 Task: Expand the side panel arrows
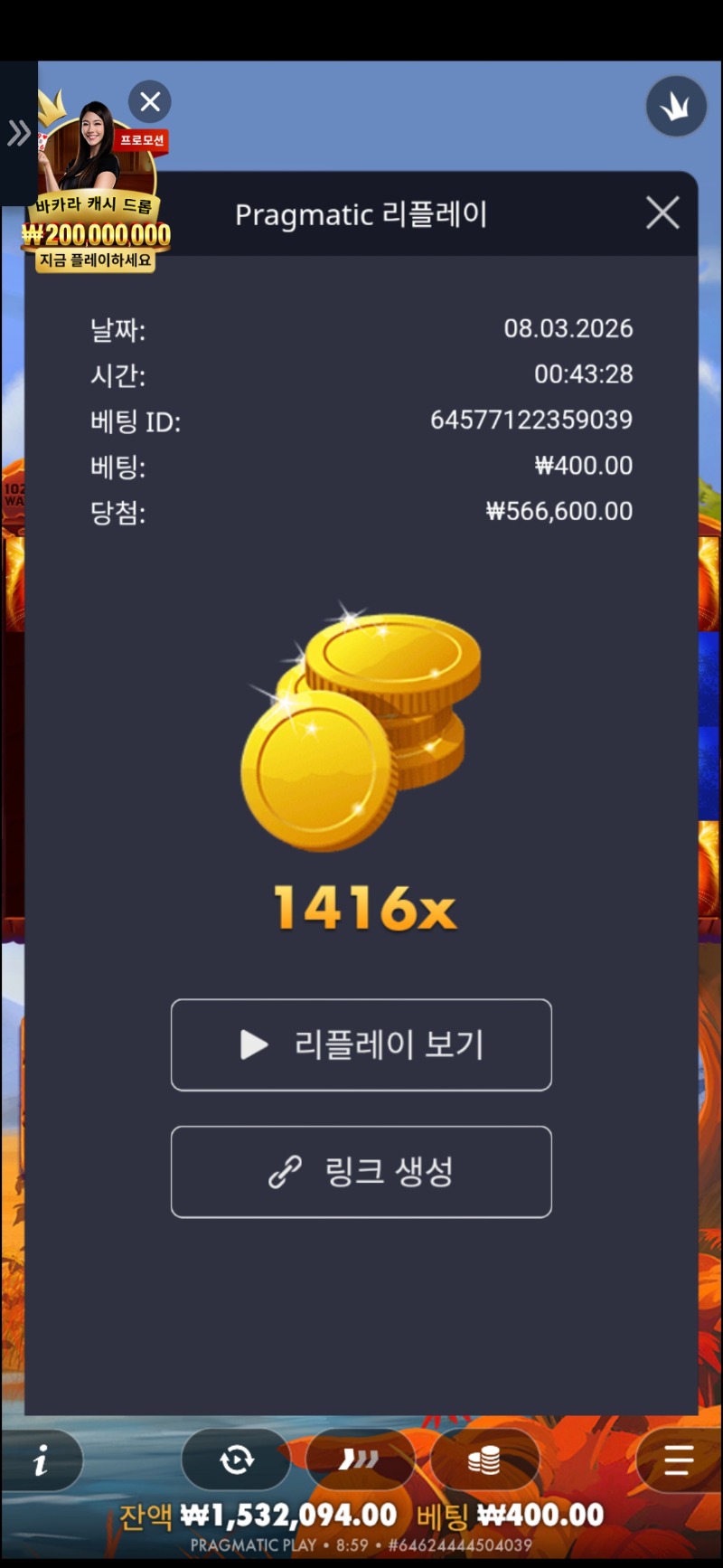(x=18, y=134)
